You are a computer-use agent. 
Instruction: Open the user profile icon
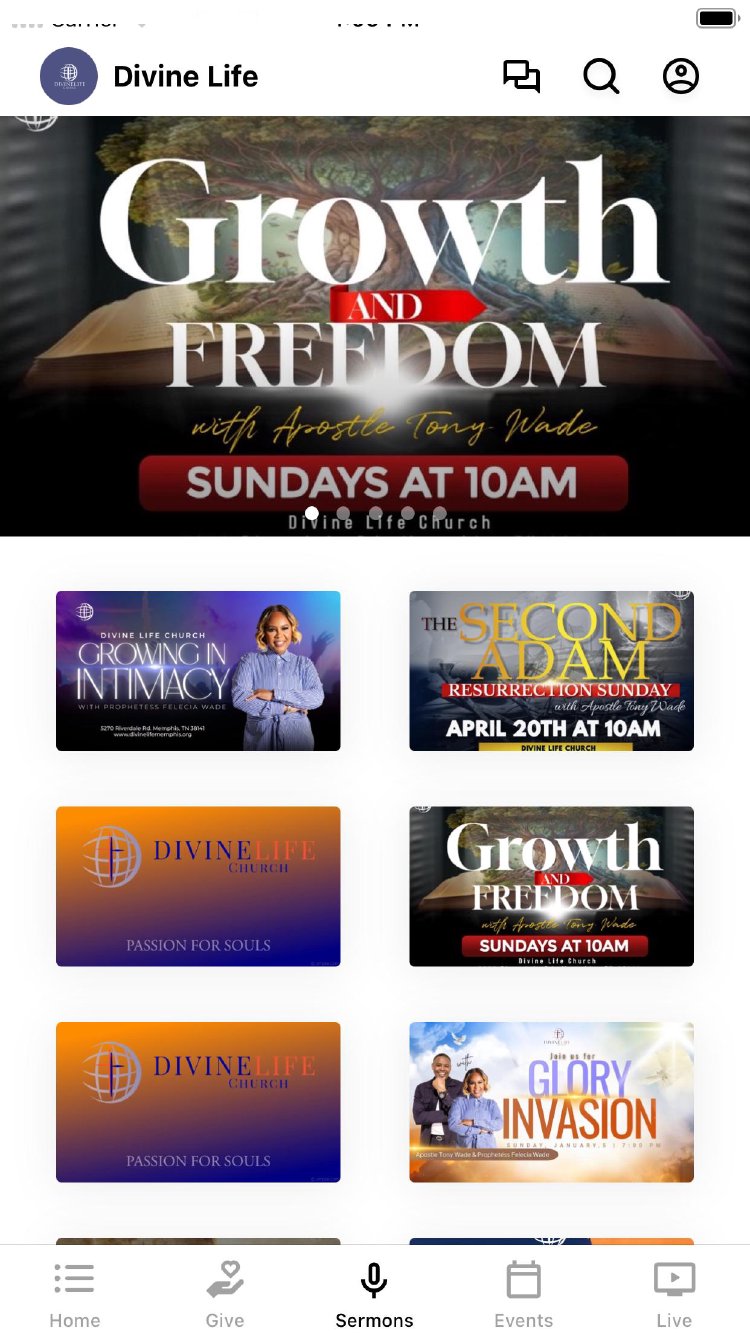click(681, 76)
